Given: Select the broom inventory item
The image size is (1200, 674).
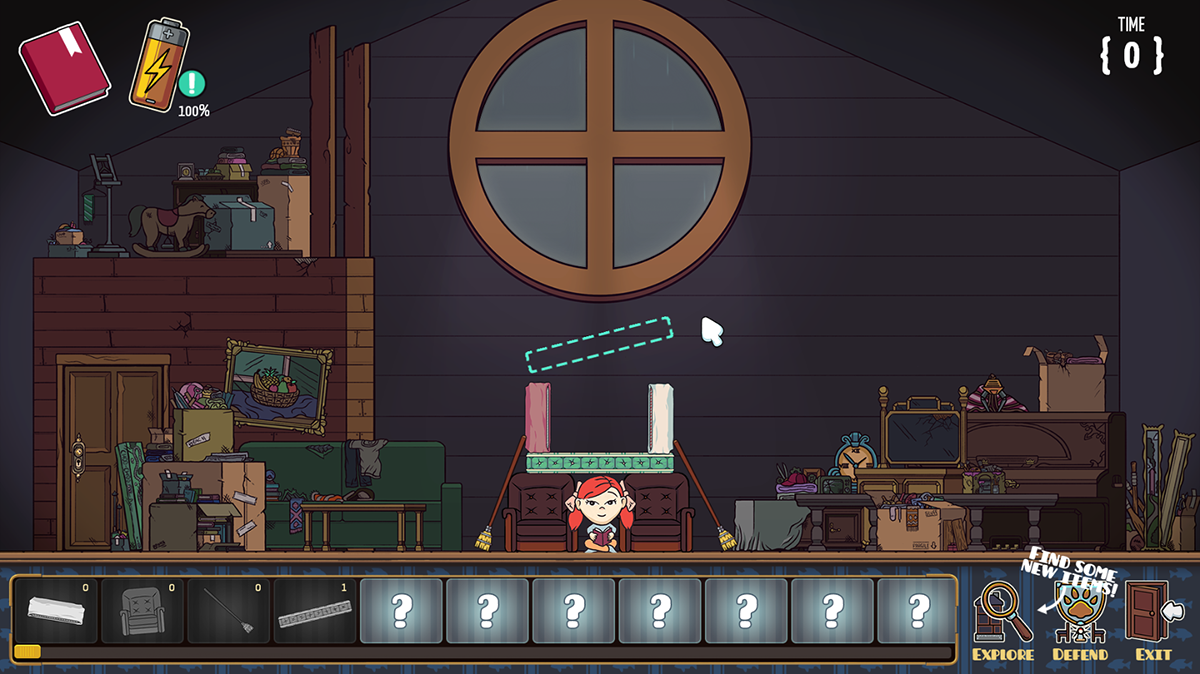Looking at the screenshot, I should point(228,610).
